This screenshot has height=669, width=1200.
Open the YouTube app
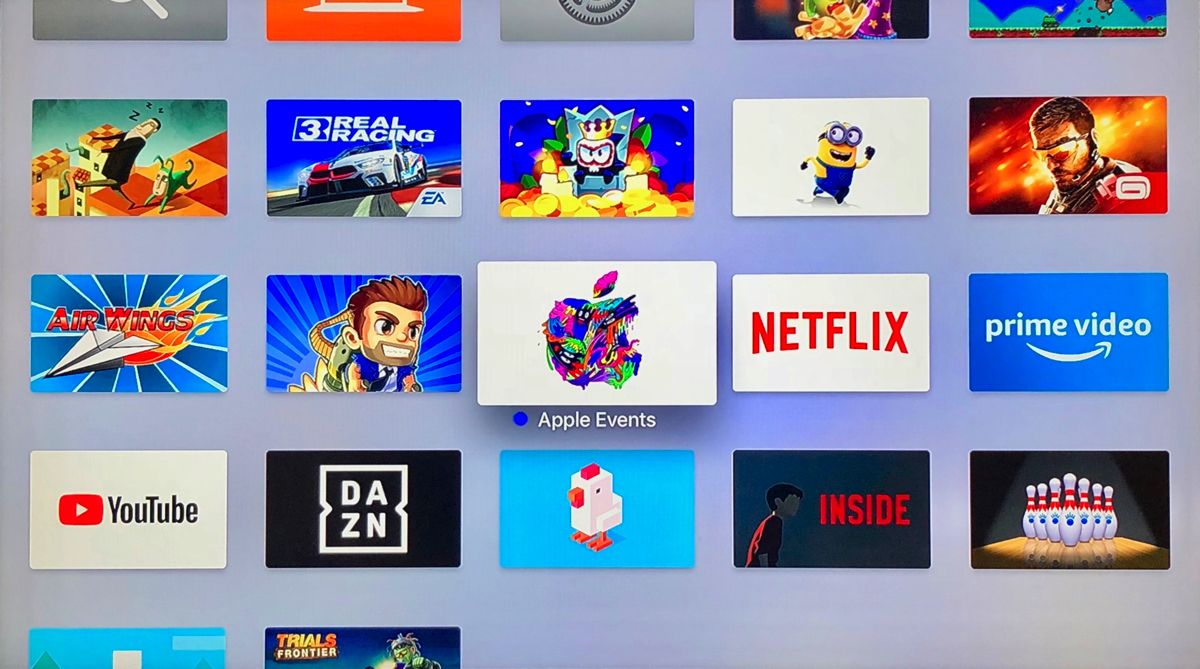point(129,510)
